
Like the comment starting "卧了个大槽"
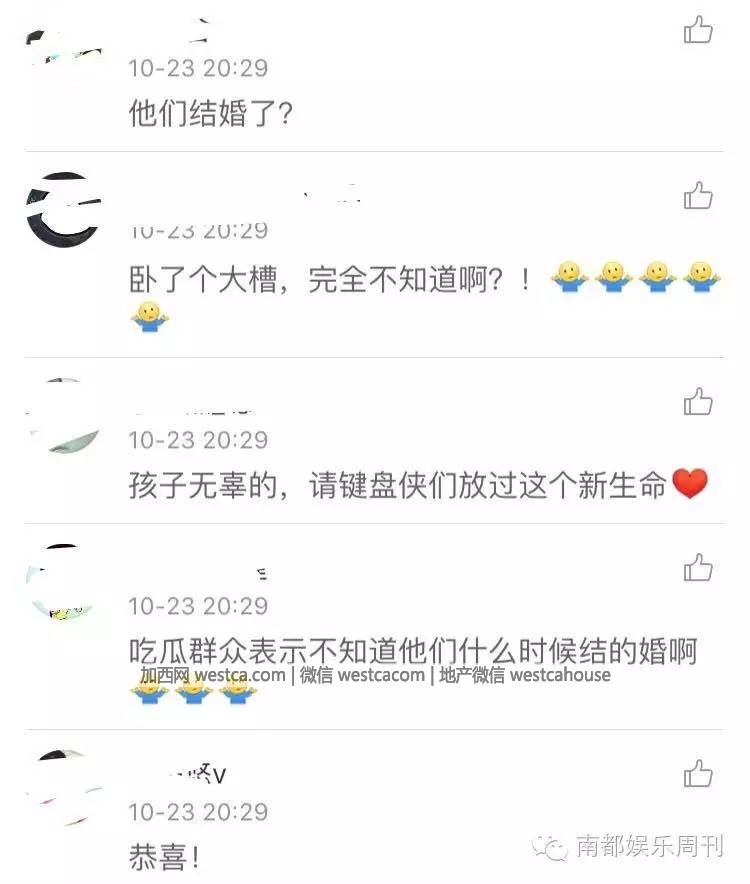(x=698, y=195)
